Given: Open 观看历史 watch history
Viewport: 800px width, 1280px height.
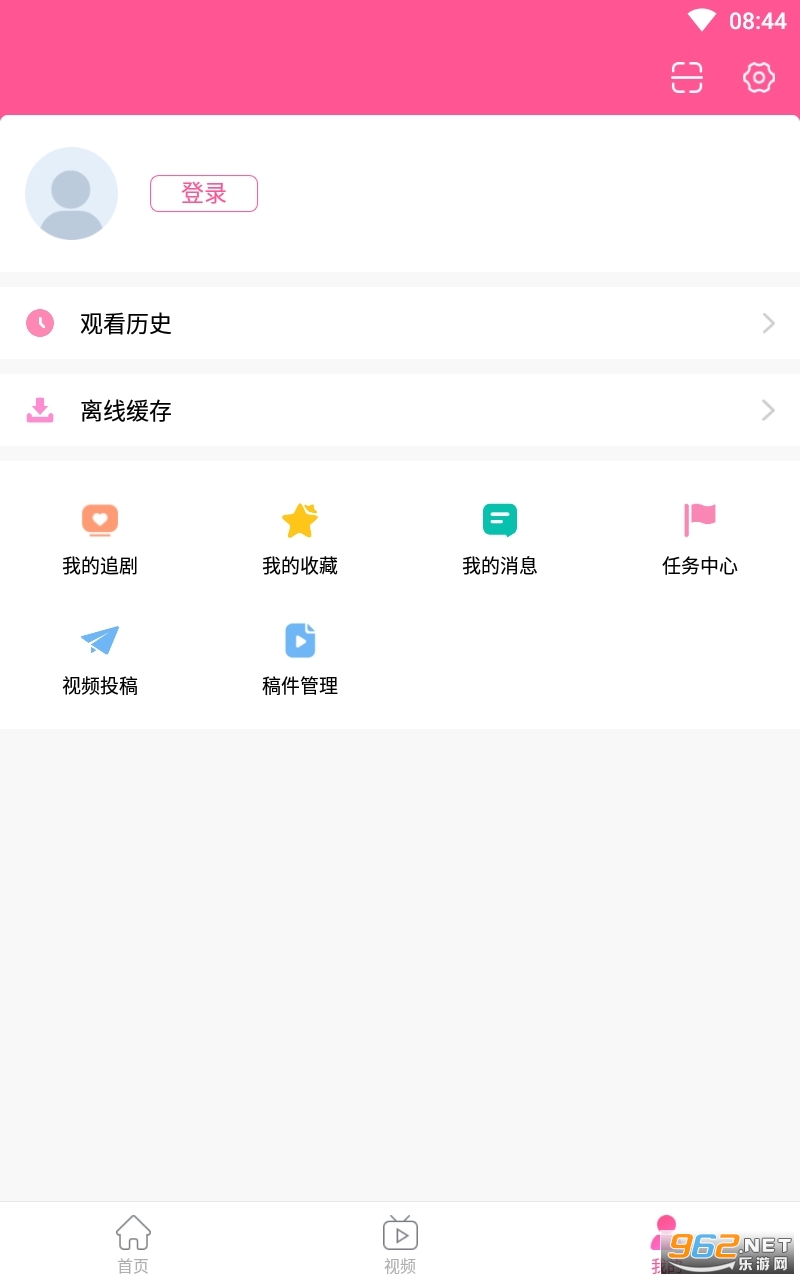Looking at the screenshot, I should pos(400,323).
